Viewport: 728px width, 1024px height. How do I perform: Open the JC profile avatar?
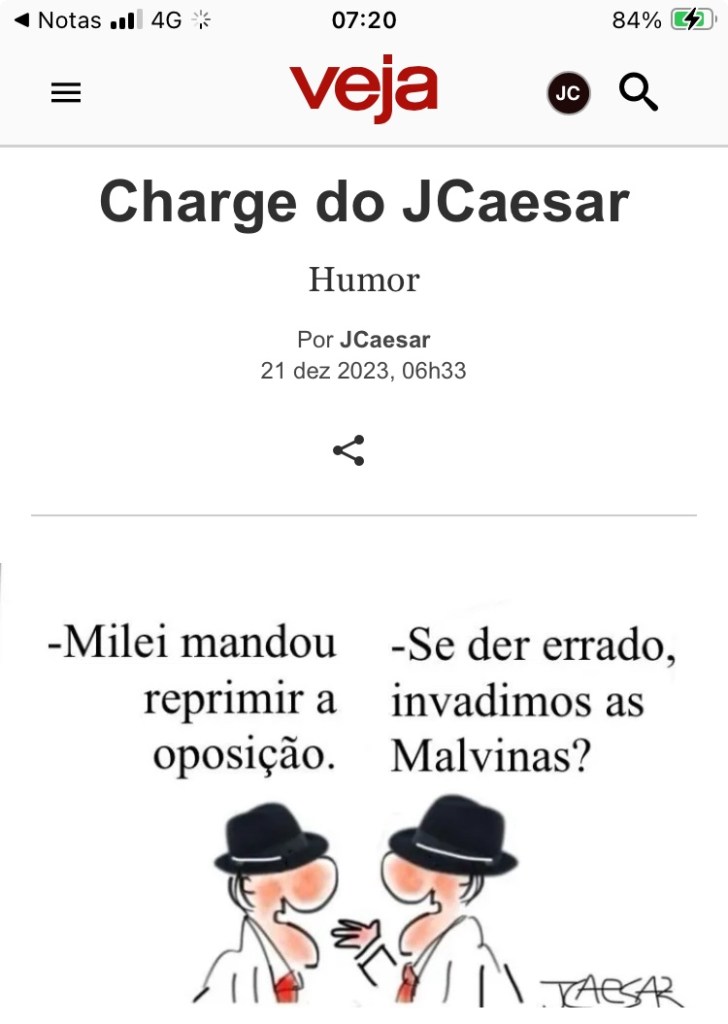point(568,94)
